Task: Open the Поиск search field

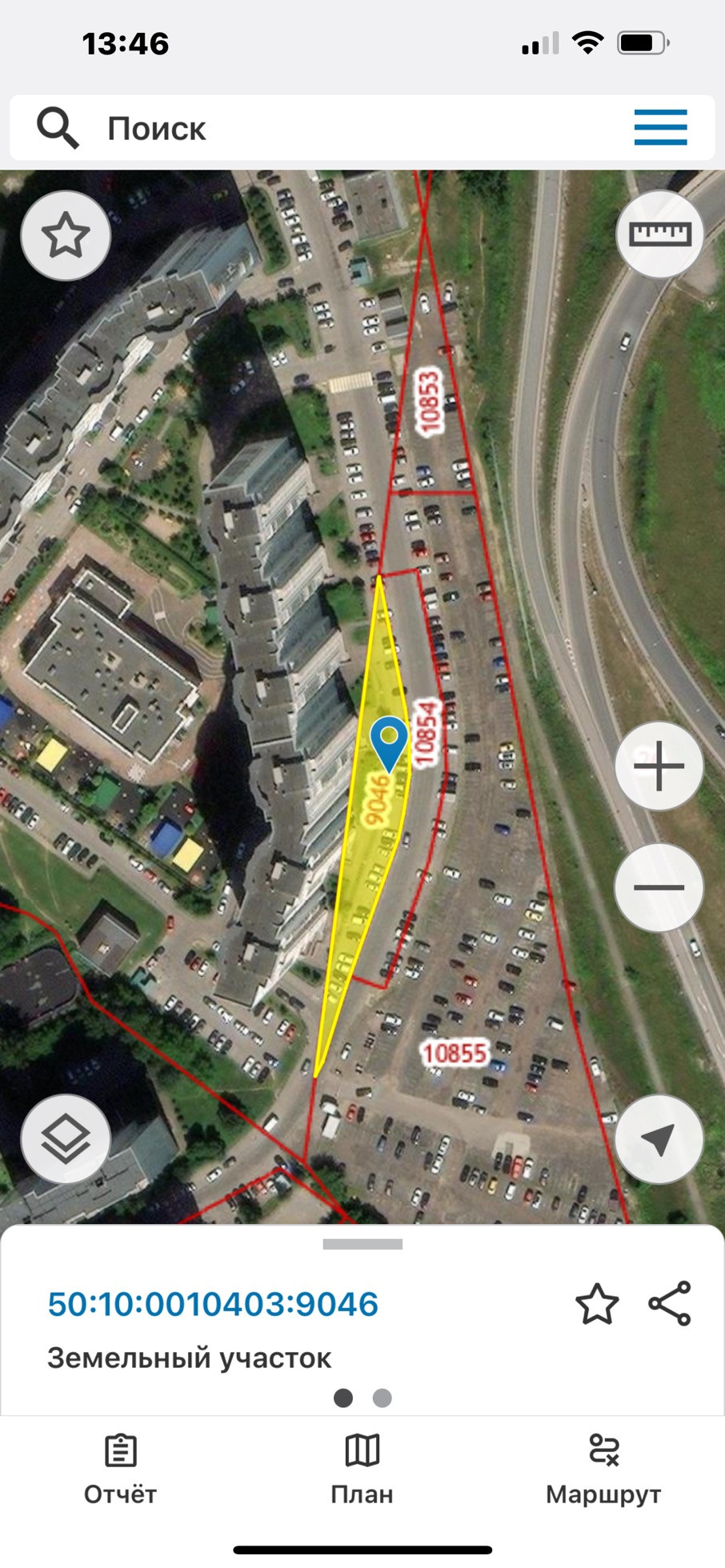Action: pyautogui.click(x=320, y=128)
